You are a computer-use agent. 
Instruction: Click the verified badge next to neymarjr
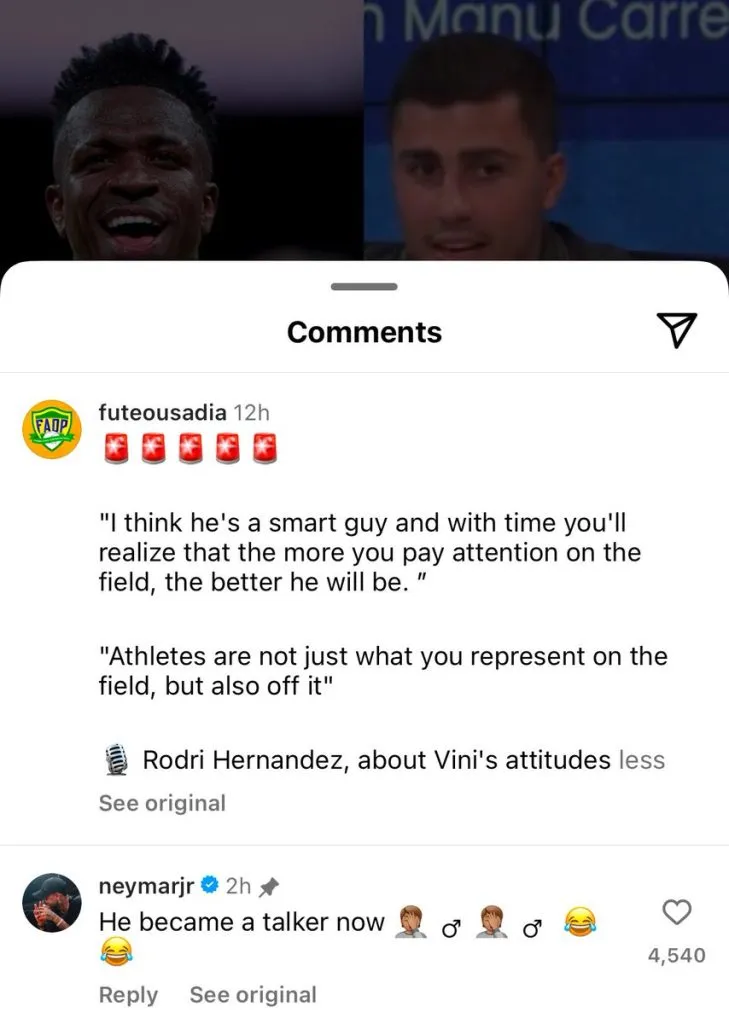click(209, 885)
